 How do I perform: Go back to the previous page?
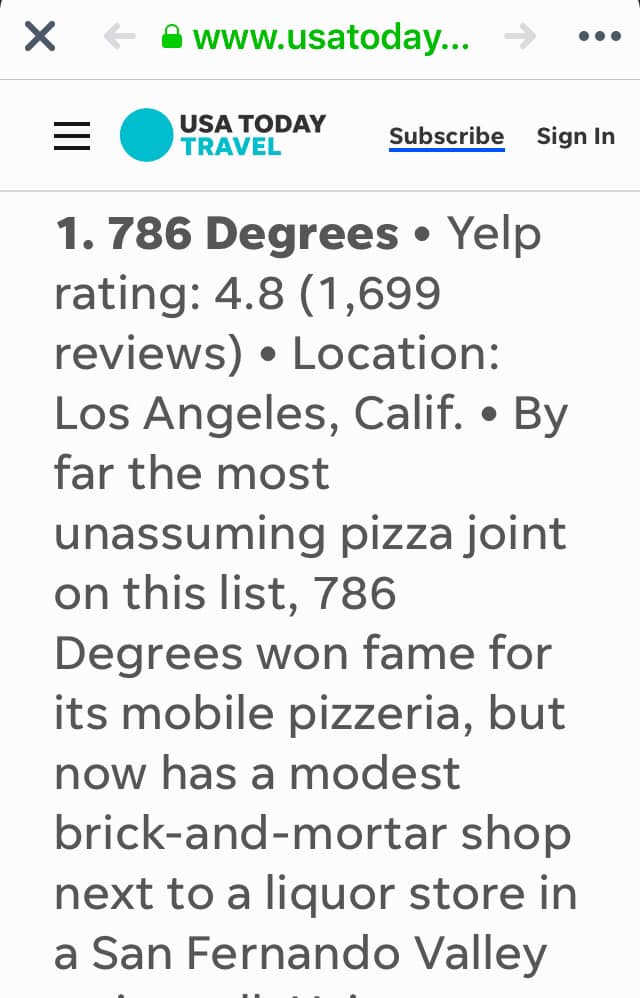click(120, 37)
